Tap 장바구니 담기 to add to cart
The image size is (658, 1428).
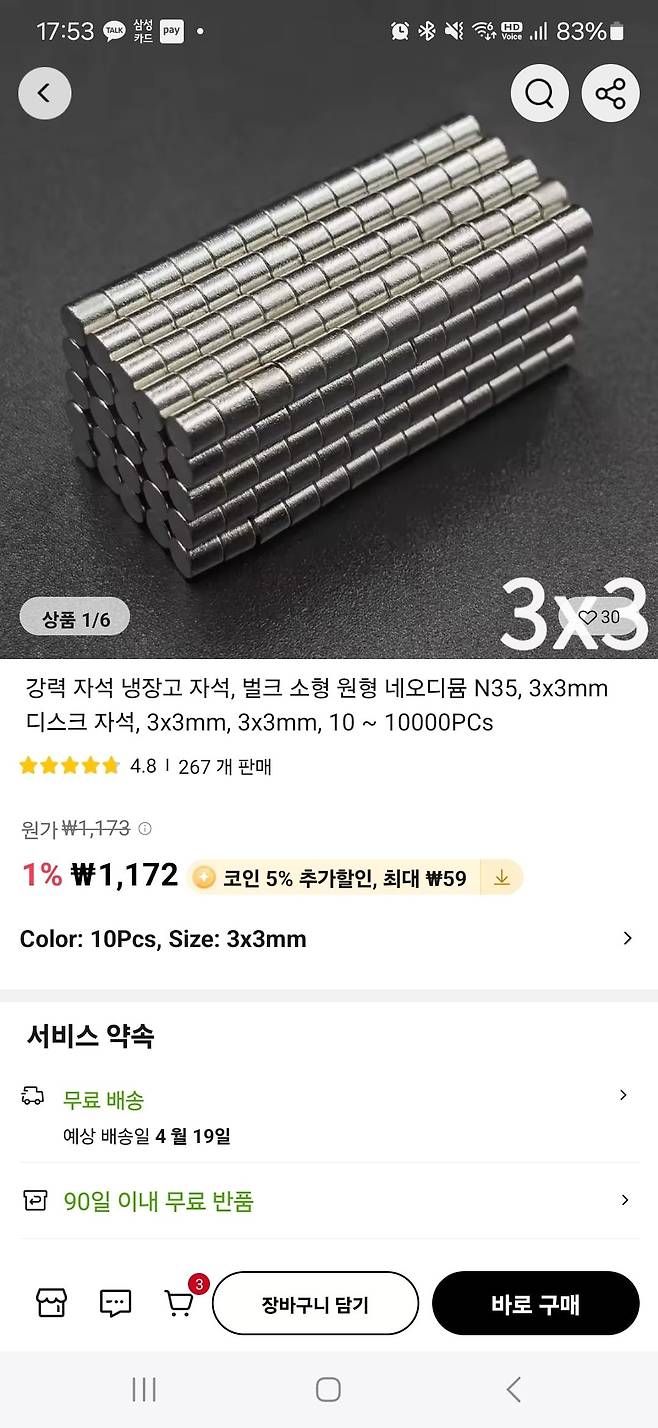tap(315, 1303)
